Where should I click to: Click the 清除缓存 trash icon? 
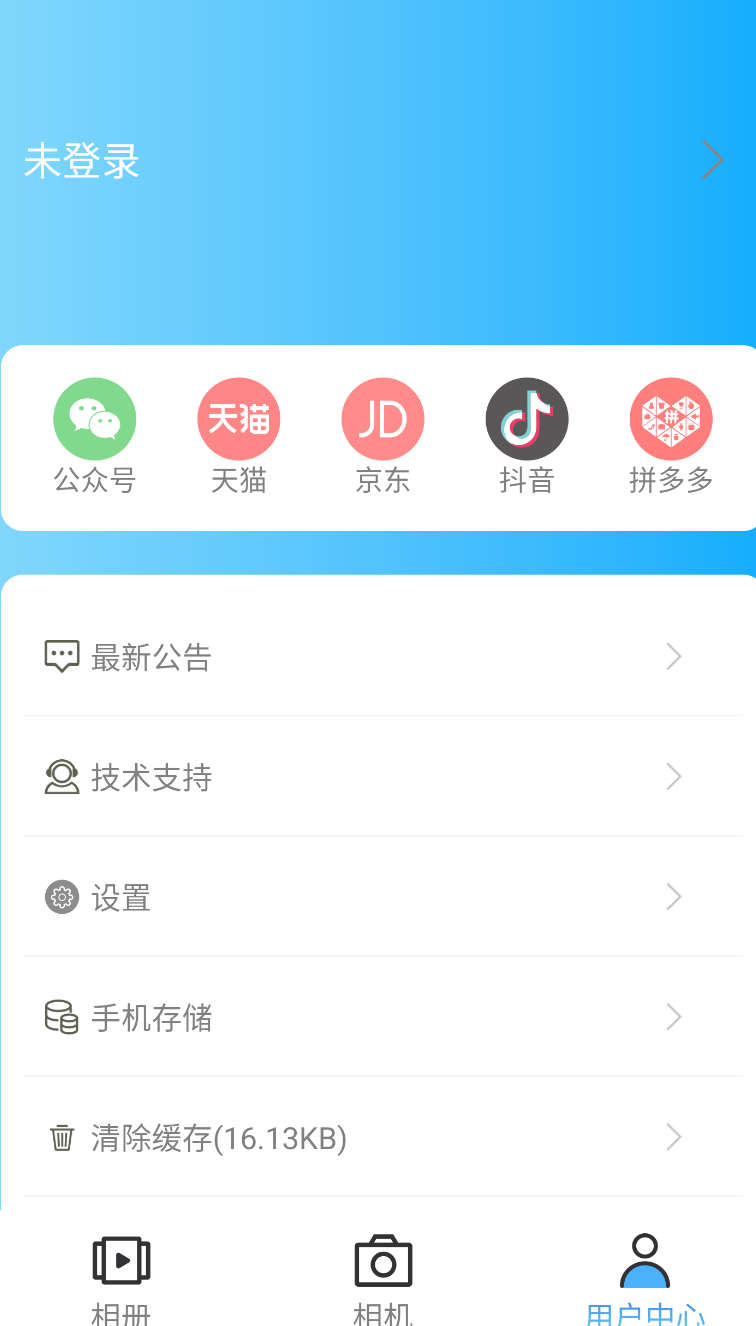(62, 1138)
